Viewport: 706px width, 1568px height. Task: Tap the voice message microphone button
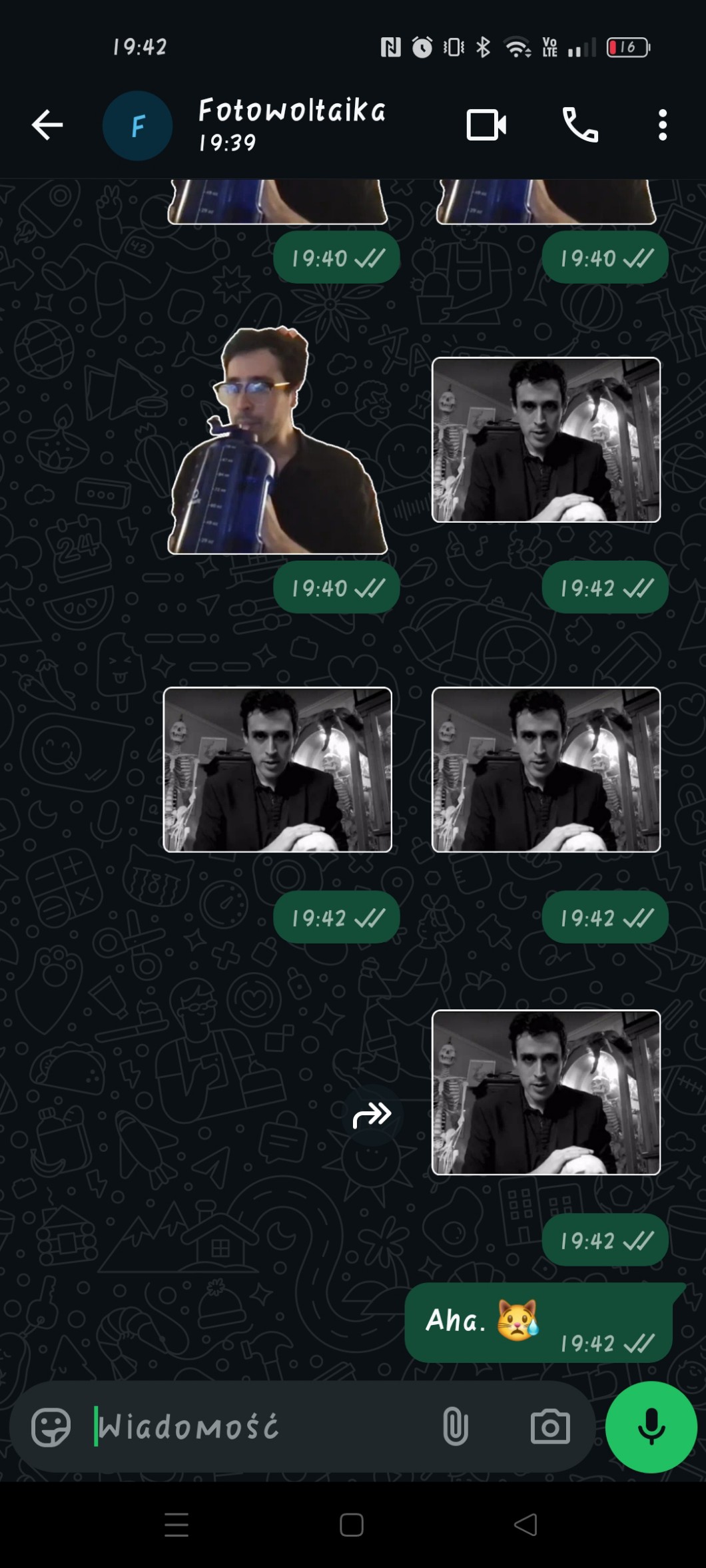[651, 1426]
